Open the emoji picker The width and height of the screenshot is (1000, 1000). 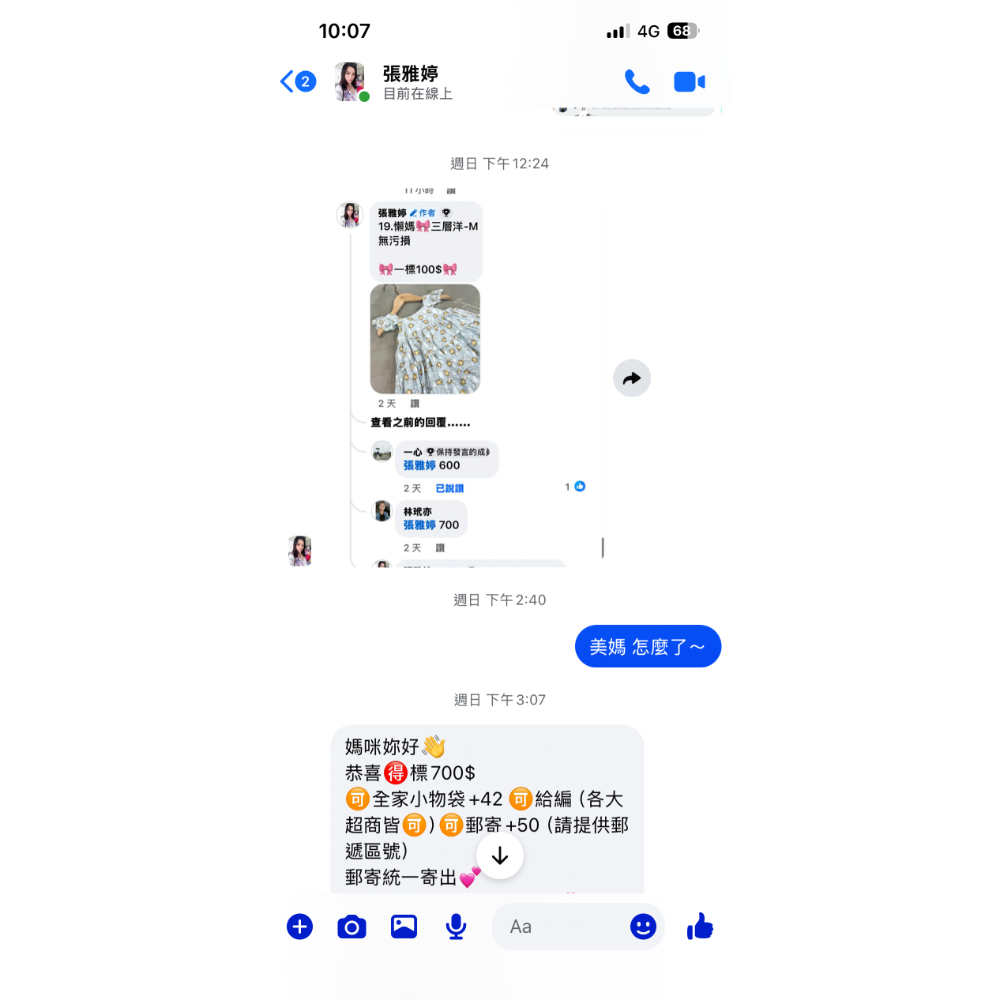click(643, 927)
